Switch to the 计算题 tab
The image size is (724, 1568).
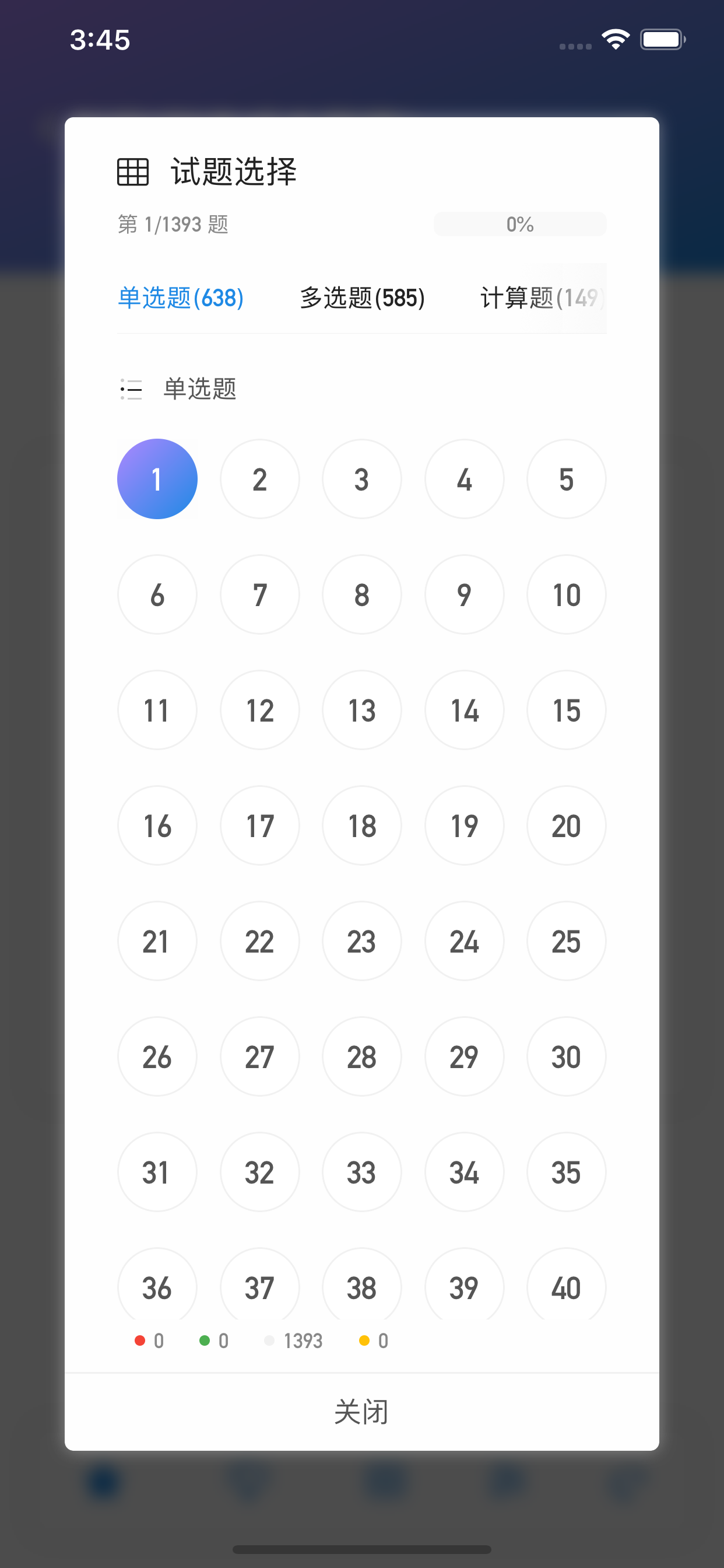540,297
